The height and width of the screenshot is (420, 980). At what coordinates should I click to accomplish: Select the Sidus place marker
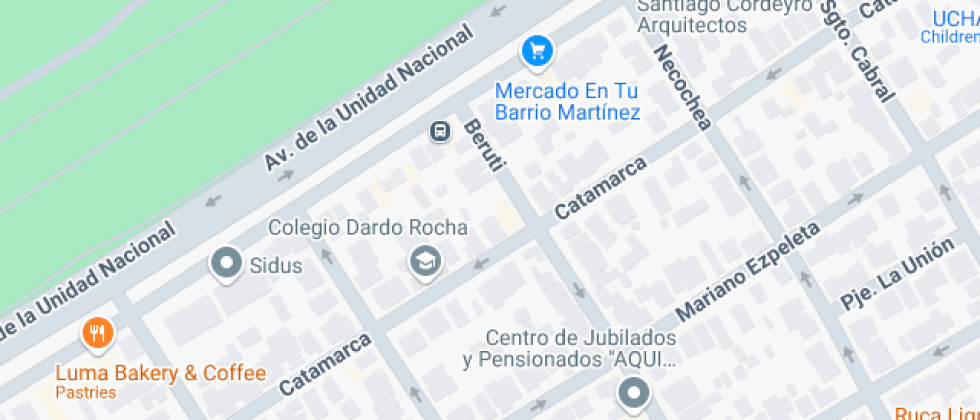click(x=226, y=264)
